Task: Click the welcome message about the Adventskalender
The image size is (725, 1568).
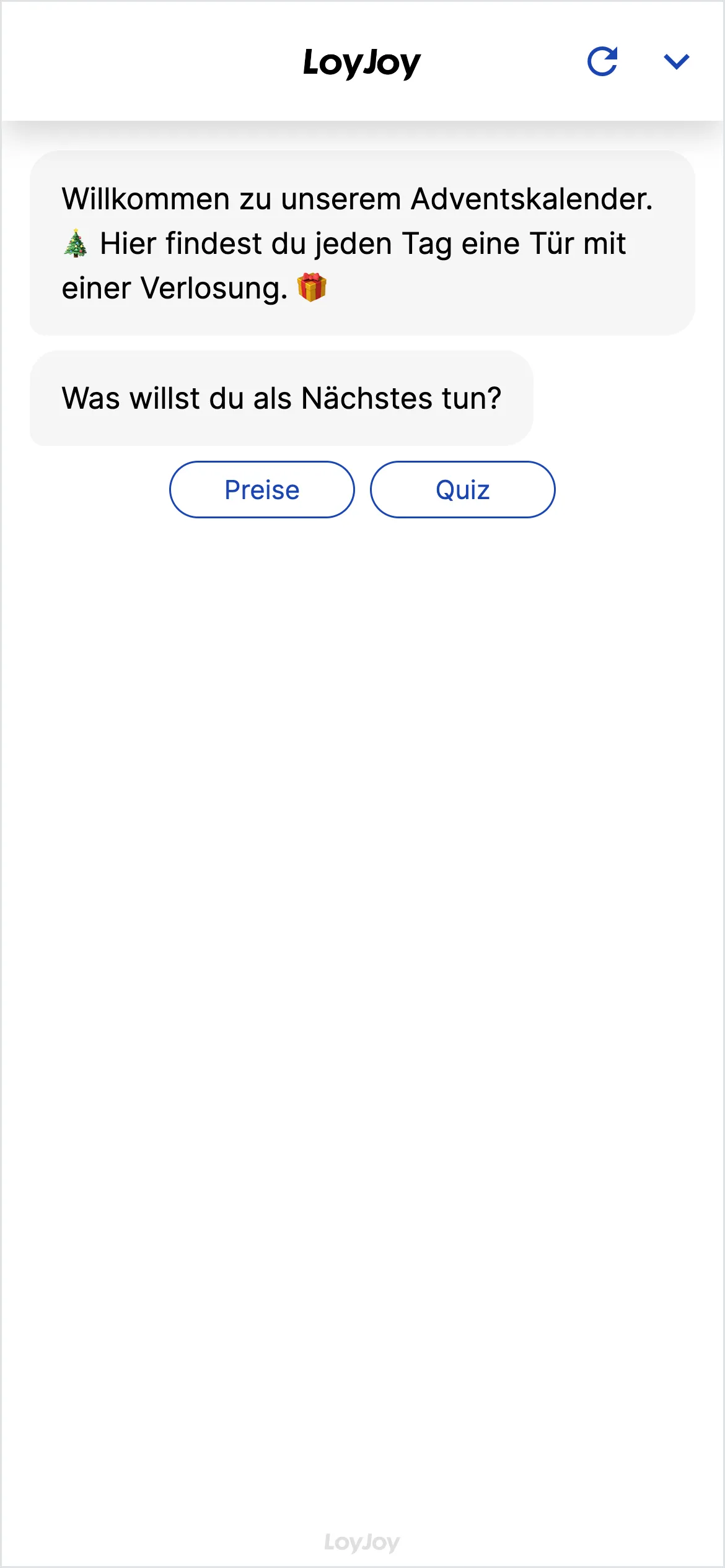Action: coord(362,243)
